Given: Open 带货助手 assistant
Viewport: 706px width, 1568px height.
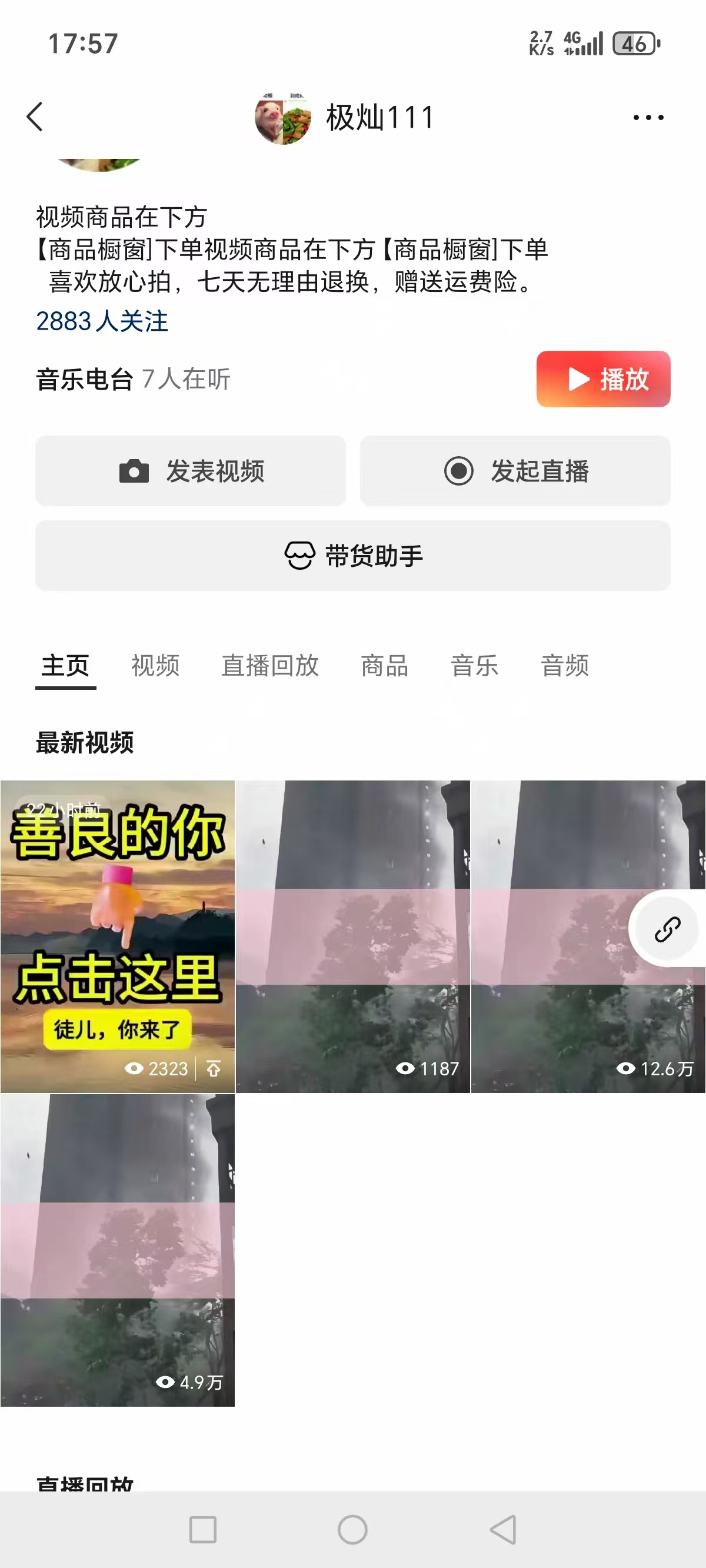Looking at the screenshot, I should (353, 555).
